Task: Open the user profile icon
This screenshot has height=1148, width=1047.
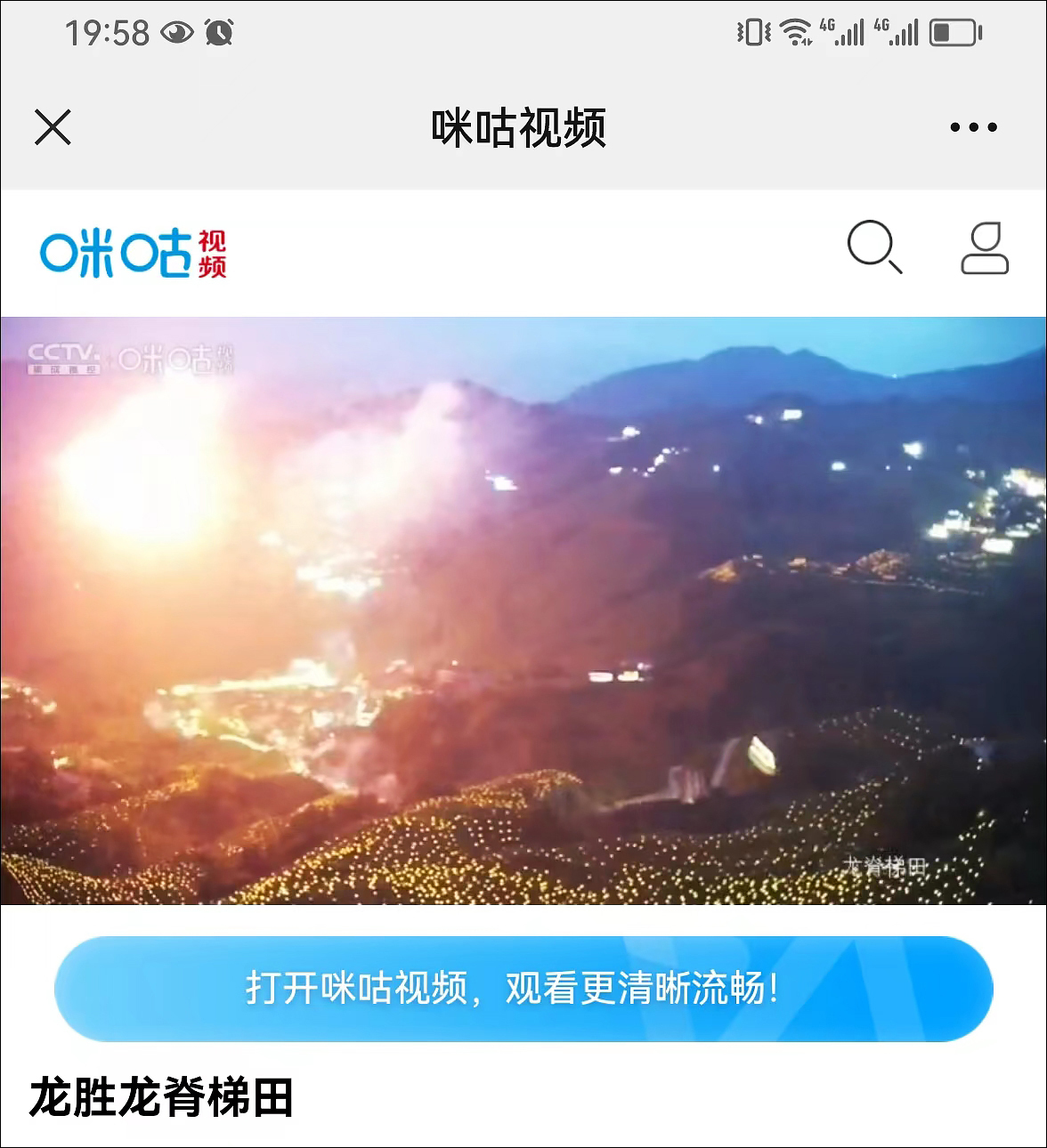Action: coord(985,248)
